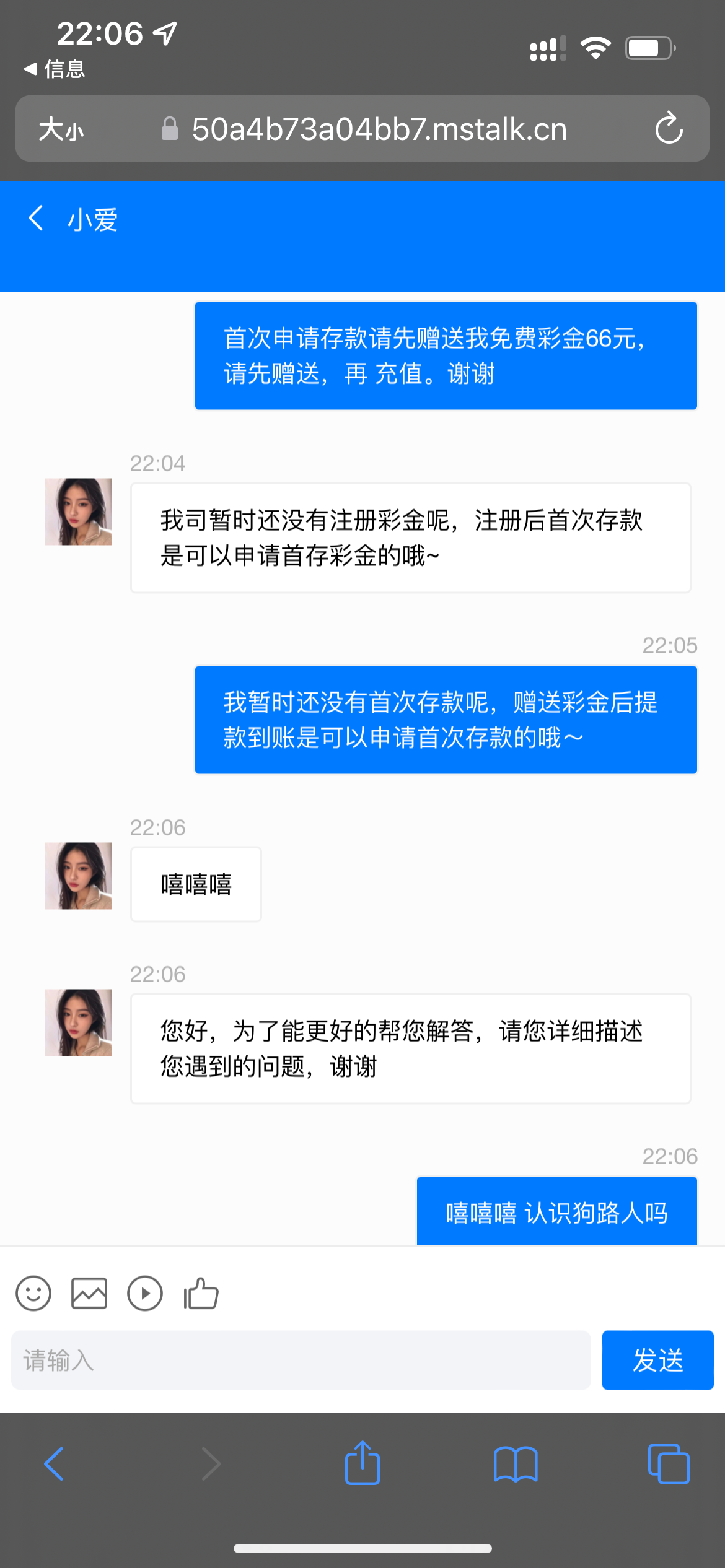The height and width of the screenshot is (1568, 725).
Task: Open the video sending icon
Action: [x=144, y=1292]
